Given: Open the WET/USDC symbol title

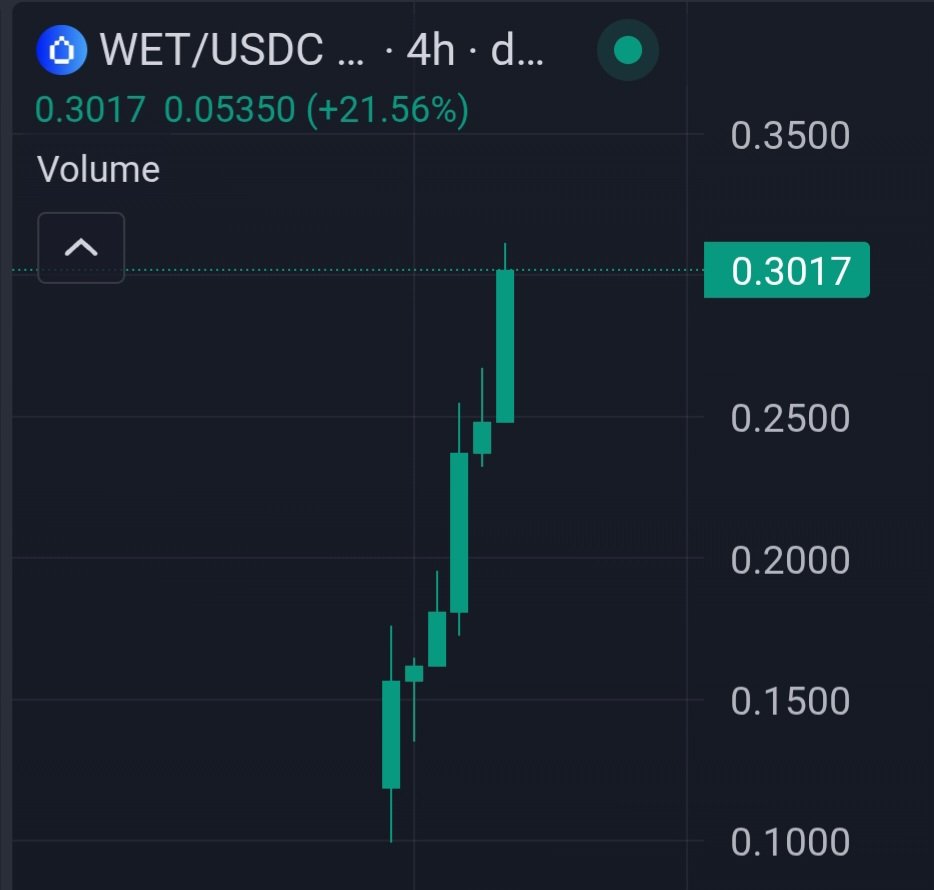Looking at the screenshot, I should (x=230, y=50).
